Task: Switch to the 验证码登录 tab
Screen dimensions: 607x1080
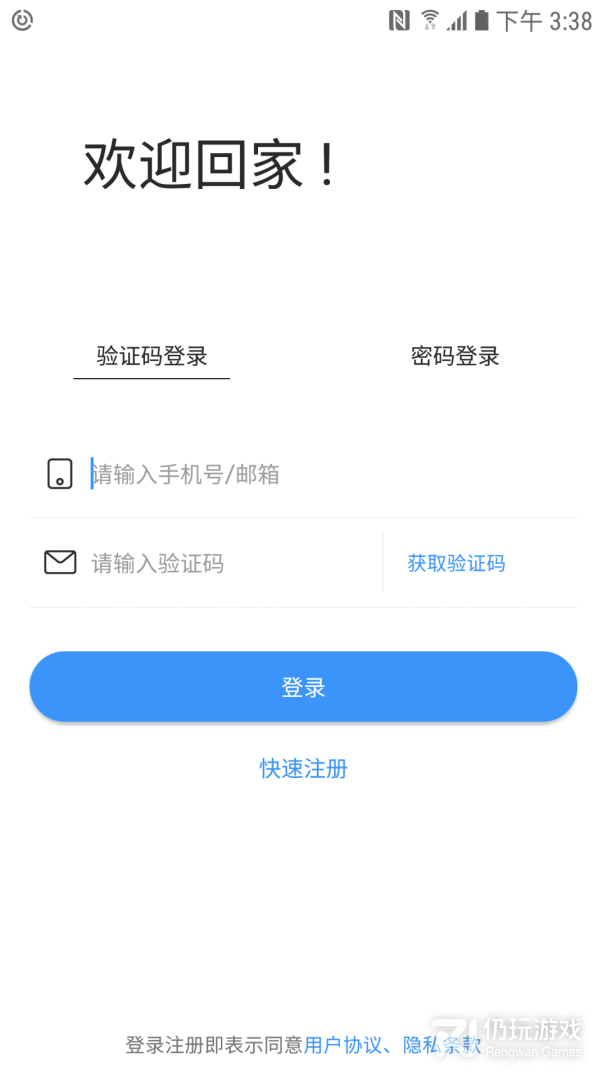Action: tap(152, 356)
